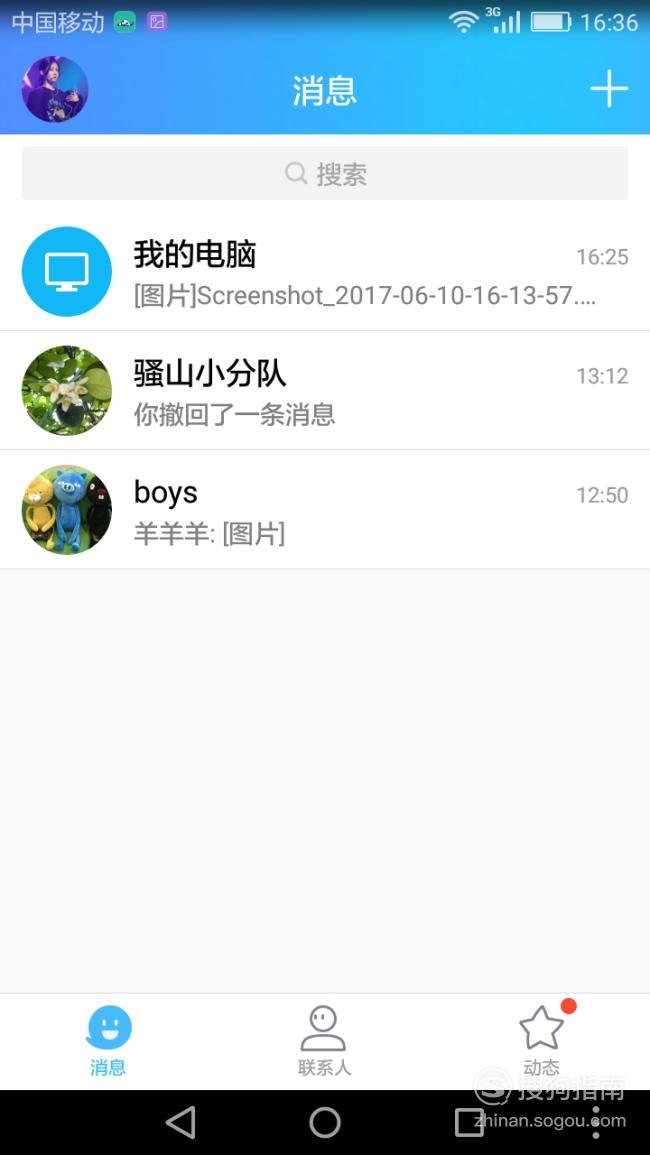Switch to the 动态 tab

[x=542, y=1040]
